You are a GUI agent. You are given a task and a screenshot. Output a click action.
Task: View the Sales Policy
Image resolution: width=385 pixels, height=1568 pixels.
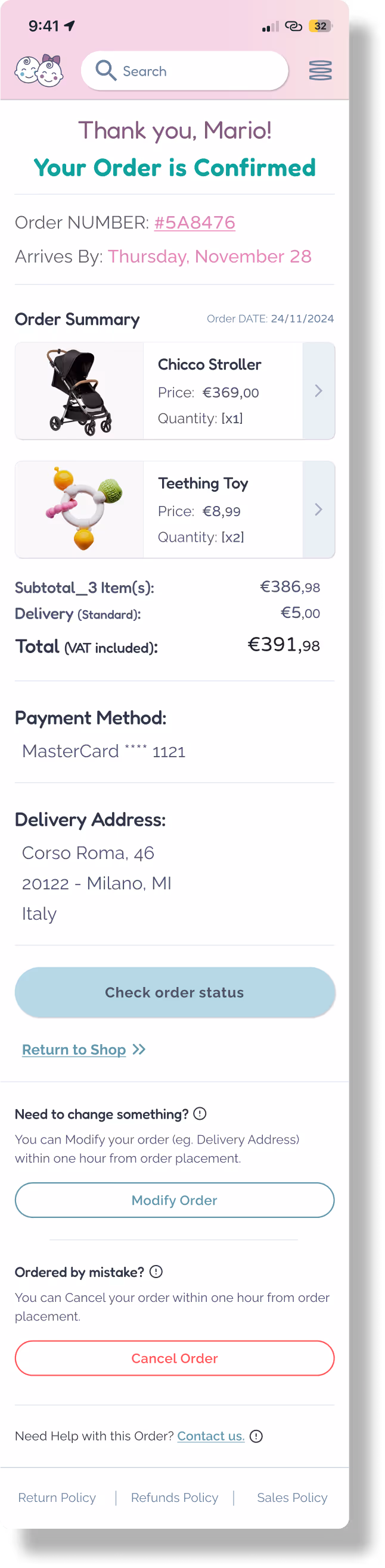[x=292, y=1497]
